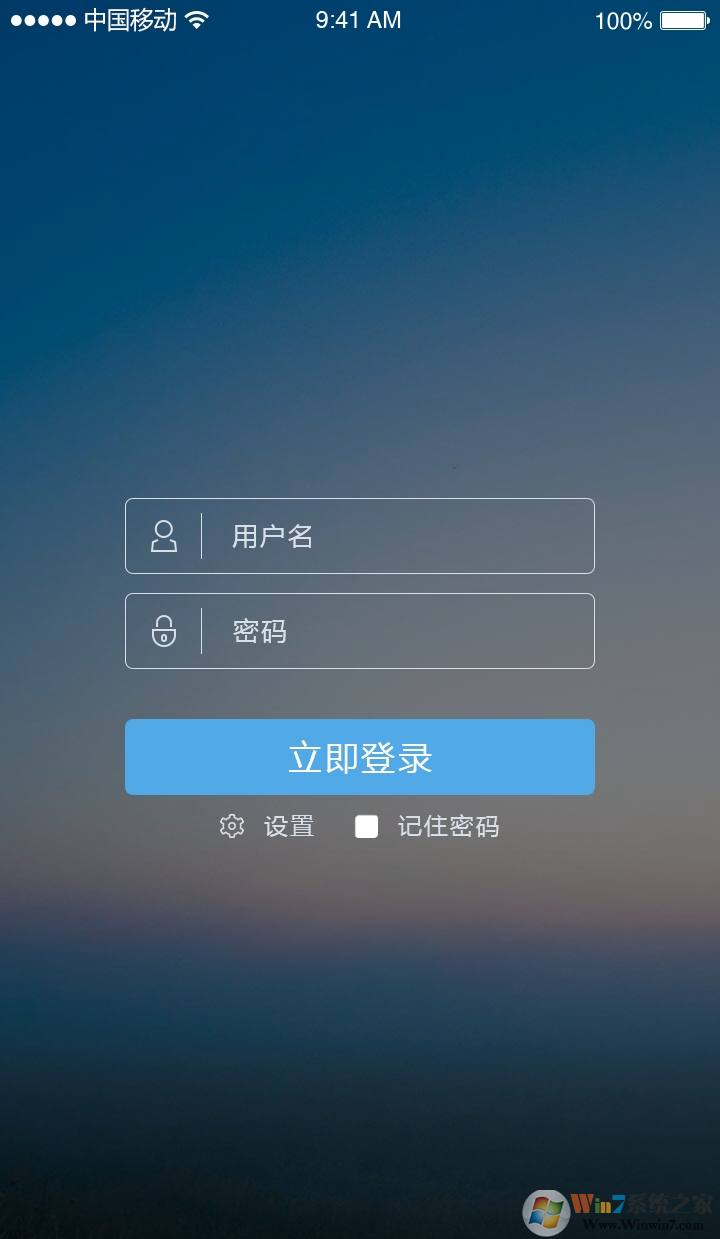Check the 记住密码 remember password box
The image size is (720, 1239).
367,826
